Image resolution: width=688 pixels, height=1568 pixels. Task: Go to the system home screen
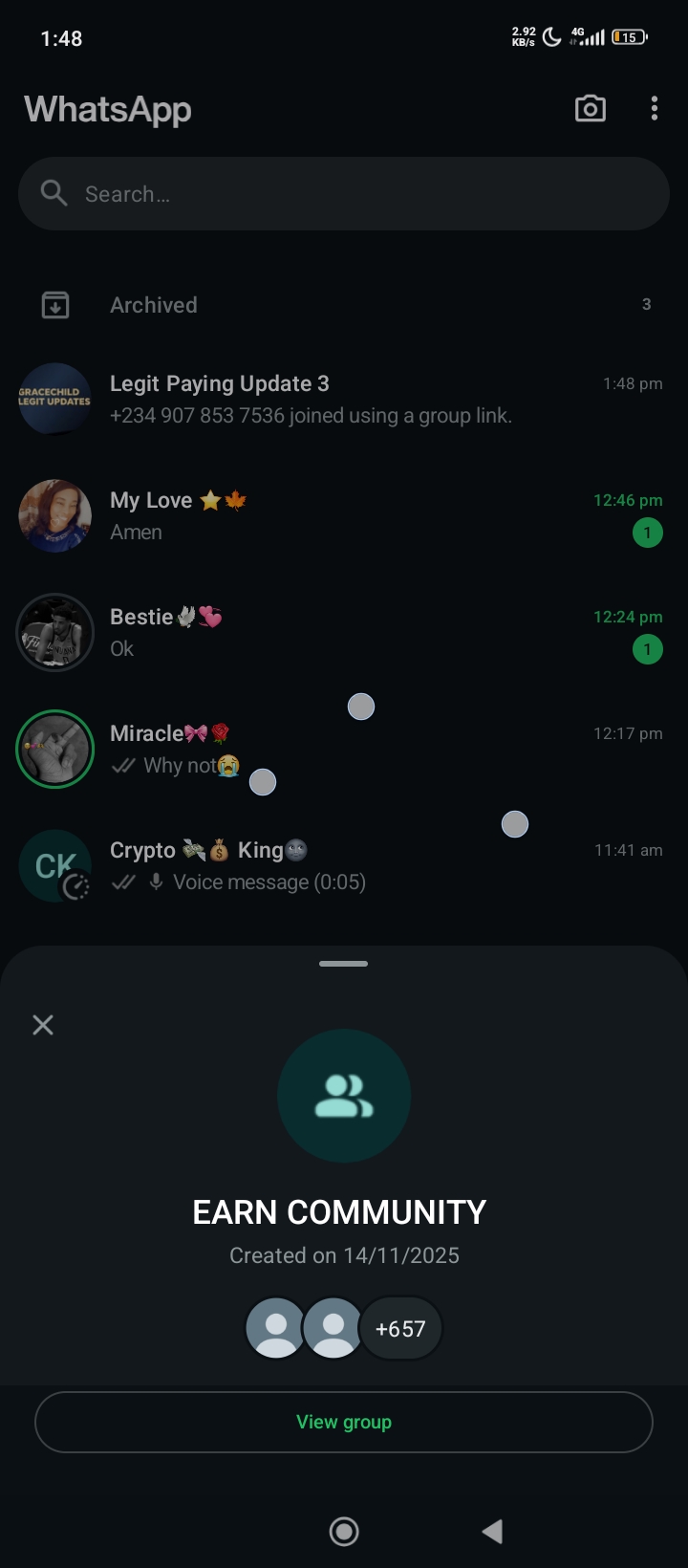click(344, 1532)
